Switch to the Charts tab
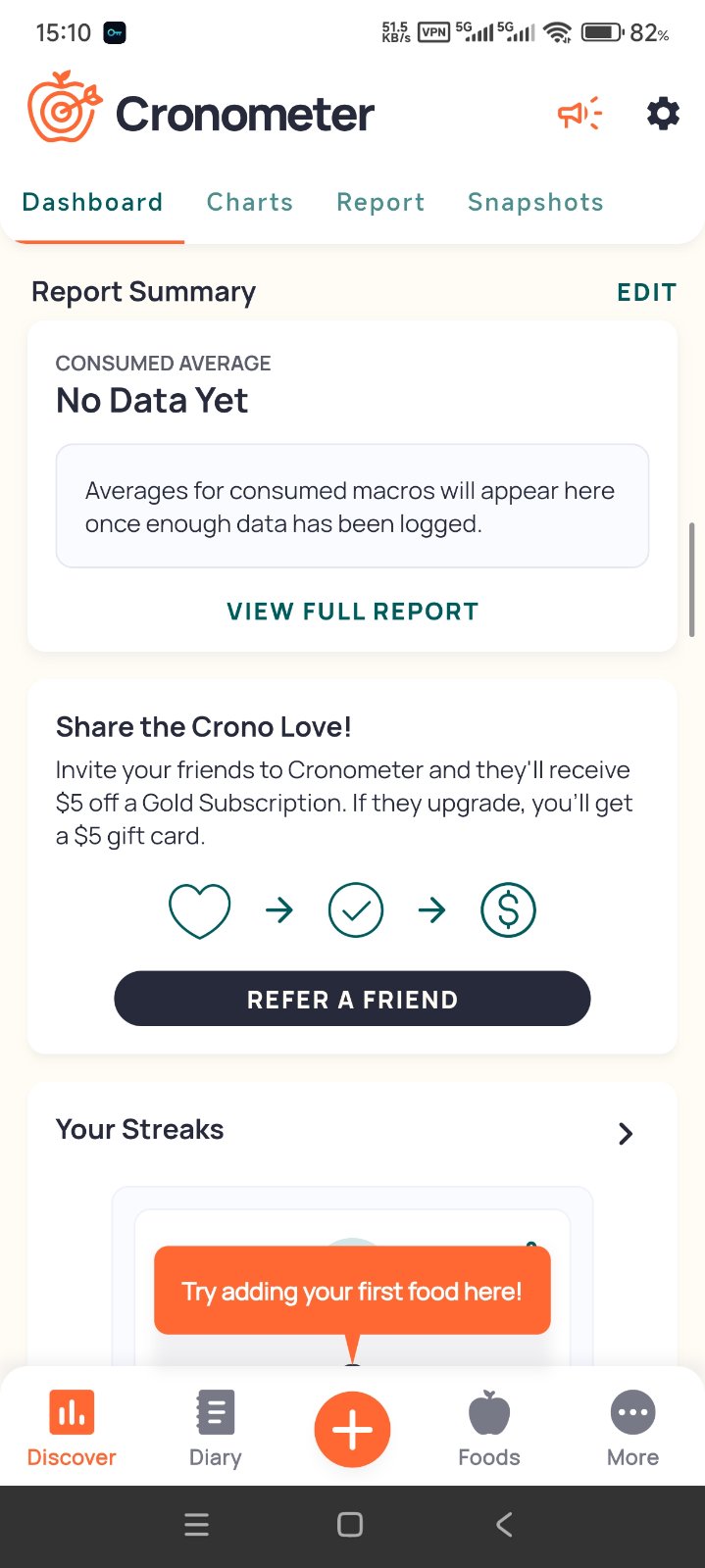This screenshot has width=705, height=1568. coord(250,202)
